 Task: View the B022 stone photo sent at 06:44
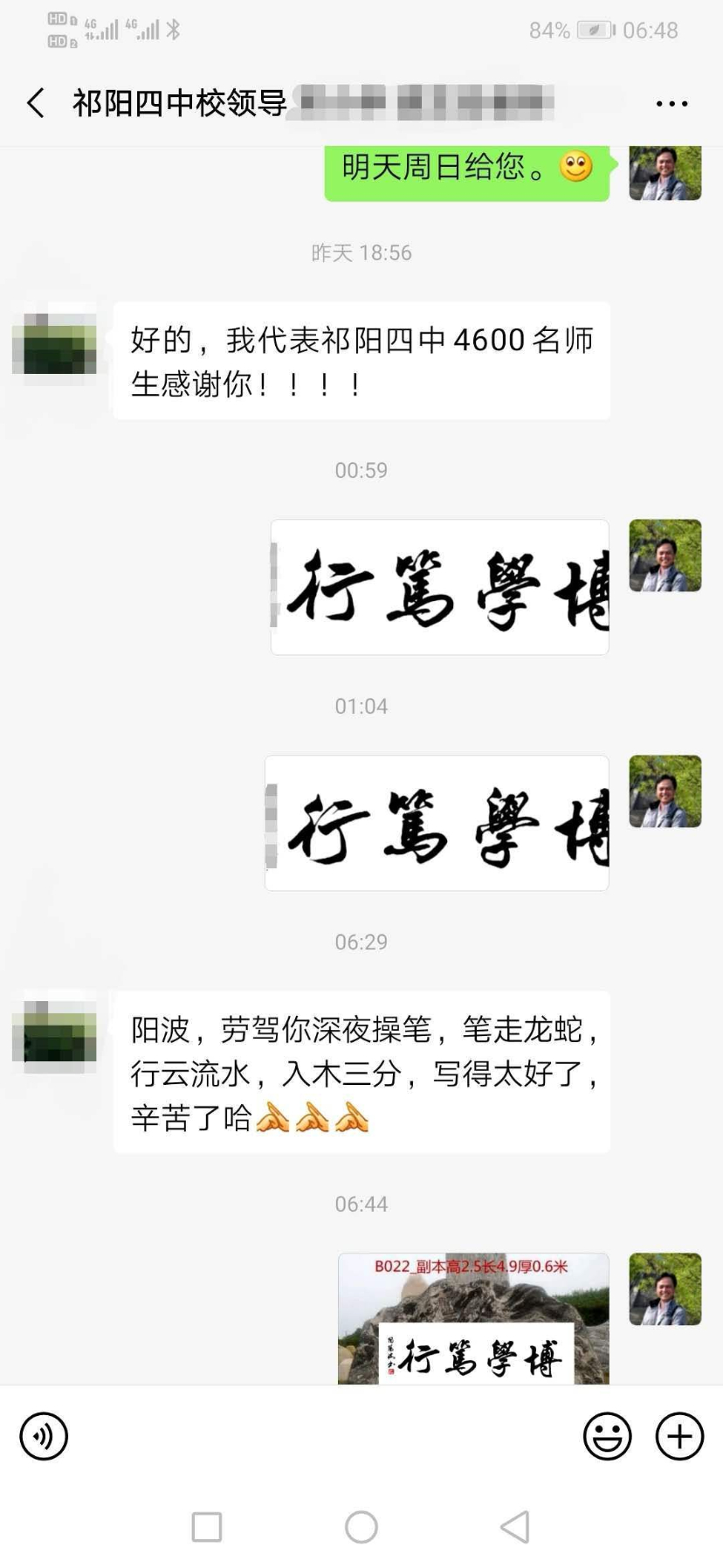click(473, 1318)
